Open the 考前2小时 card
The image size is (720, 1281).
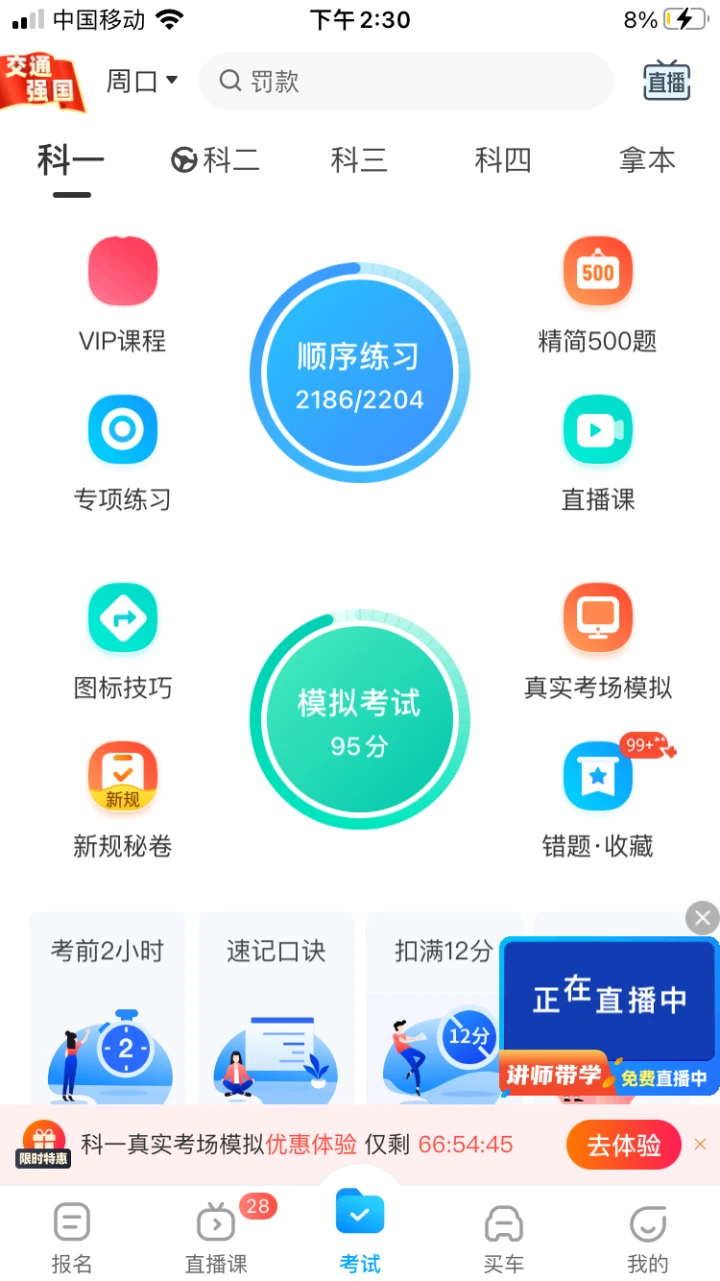point(107,1005)
